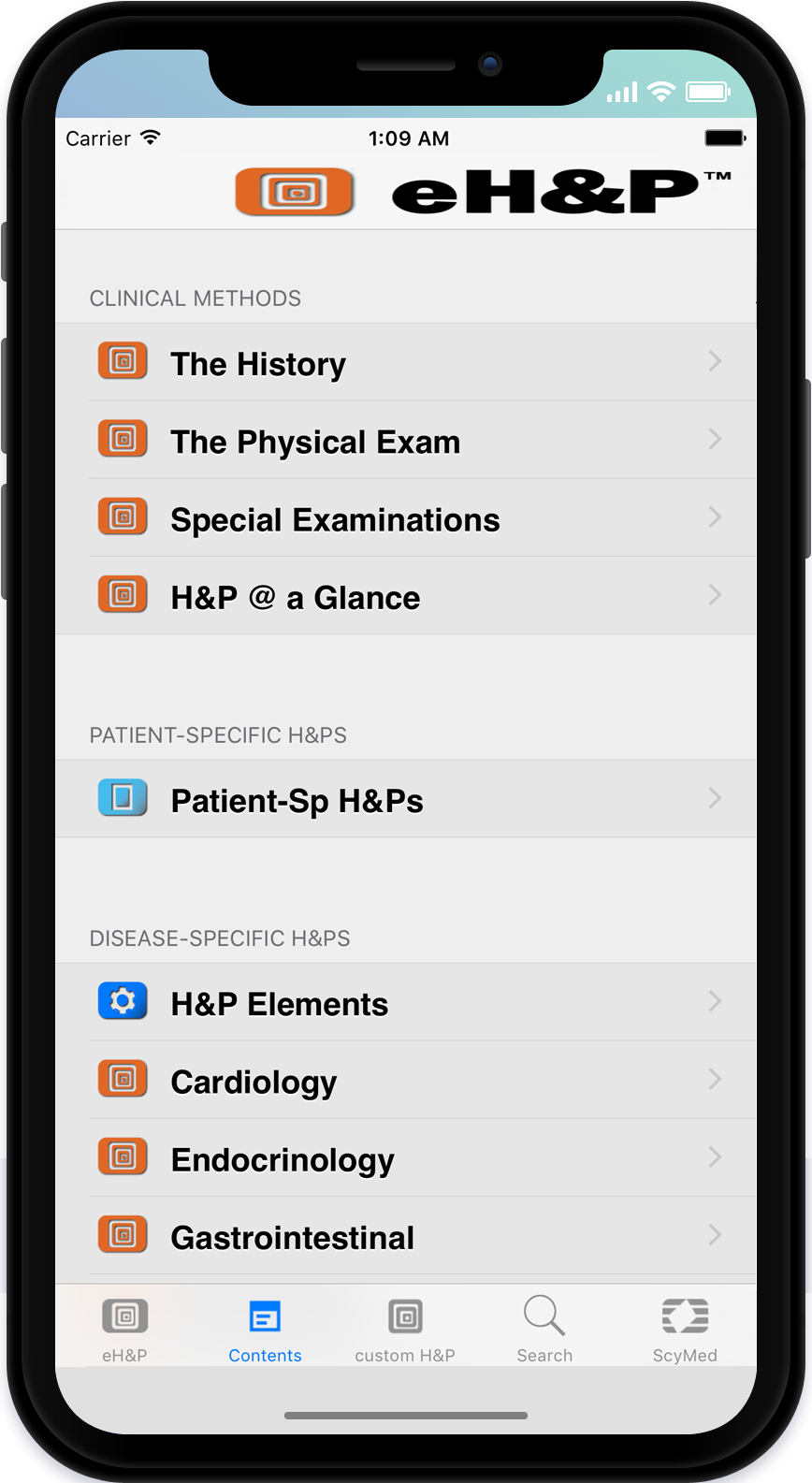812x1483 pixels.
Task: Open the Endocrinology row
Action: point(406,1157)
